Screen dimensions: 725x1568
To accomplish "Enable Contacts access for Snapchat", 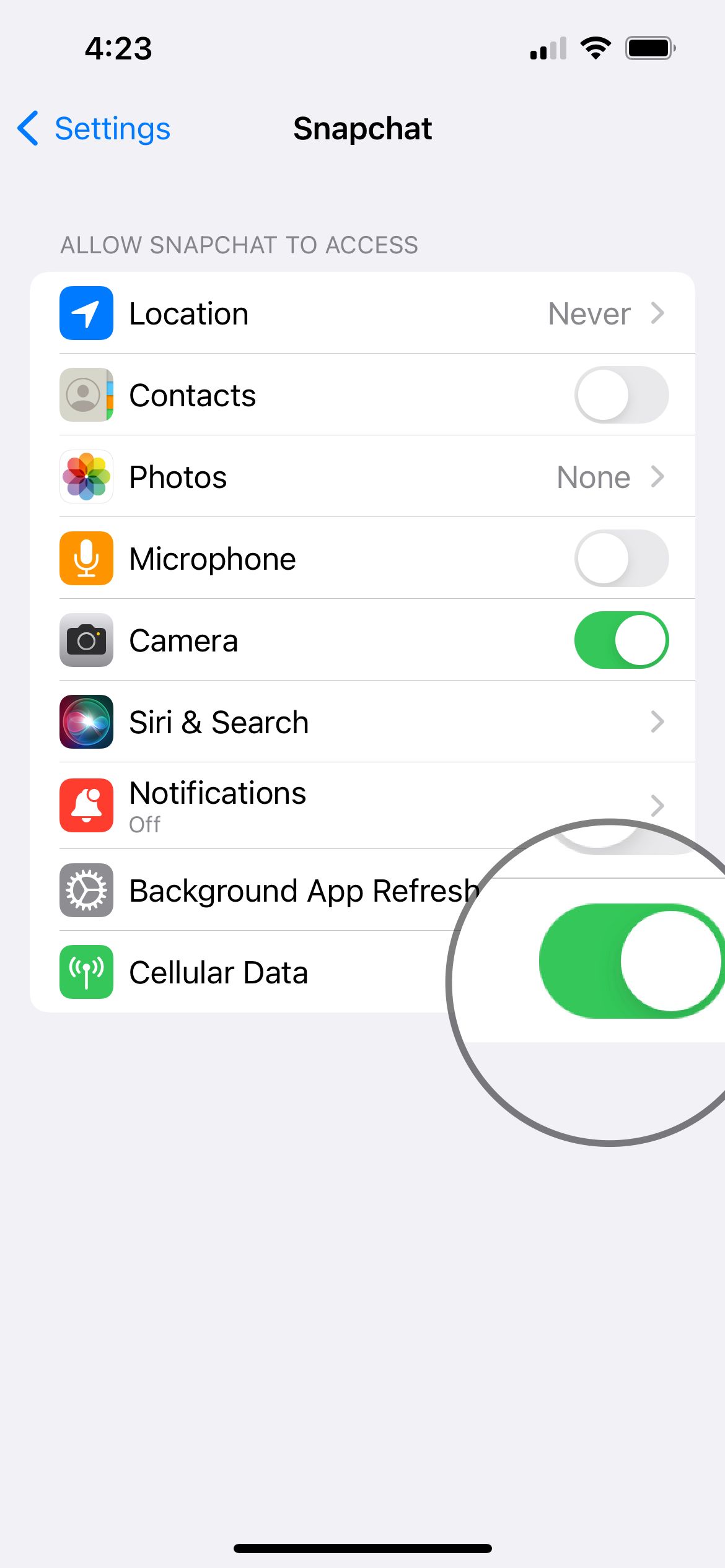I will point(622,395).
